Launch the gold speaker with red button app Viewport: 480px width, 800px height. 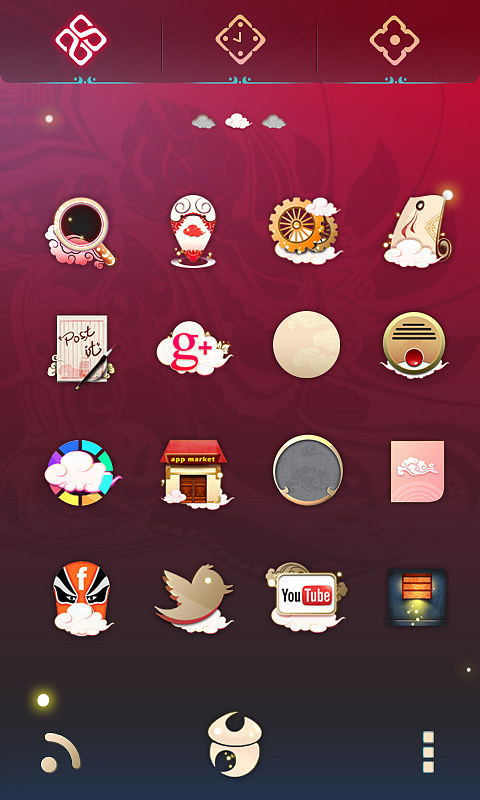click(414, 345)
